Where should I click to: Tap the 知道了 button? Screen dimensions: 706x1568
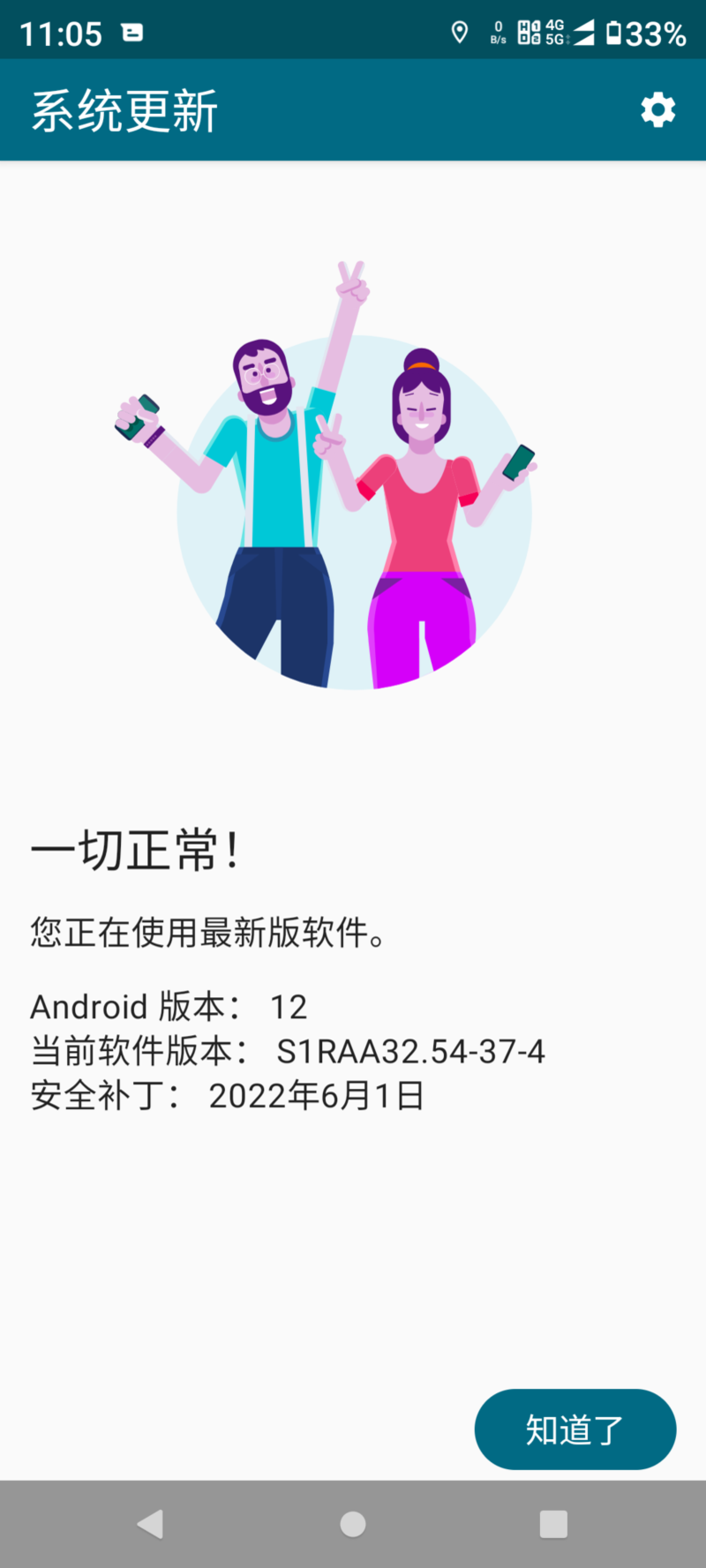(x=575, y=1429)
